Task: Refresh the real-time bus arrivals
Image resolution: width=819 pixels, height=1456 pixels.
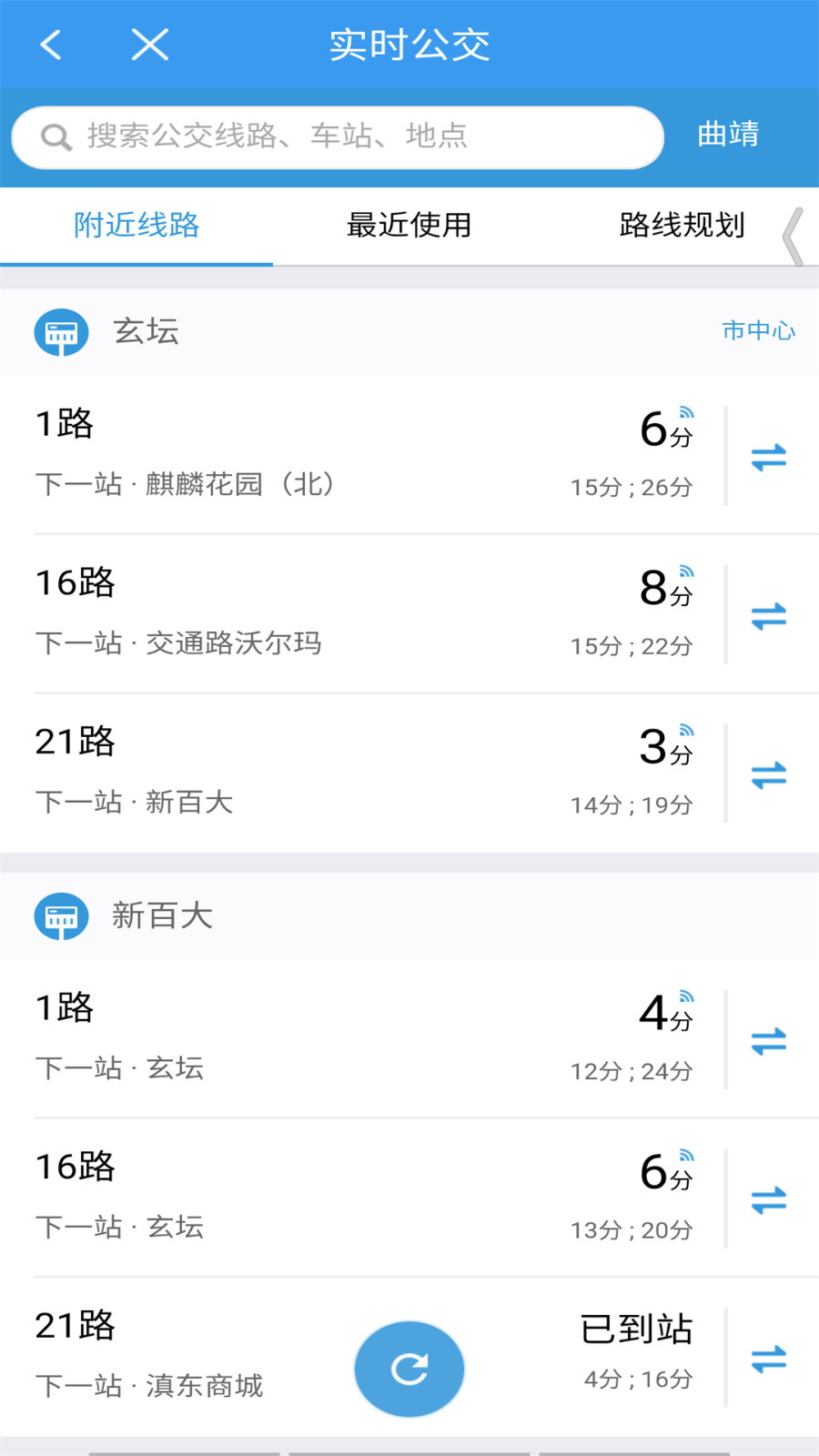Action: 409,1369
